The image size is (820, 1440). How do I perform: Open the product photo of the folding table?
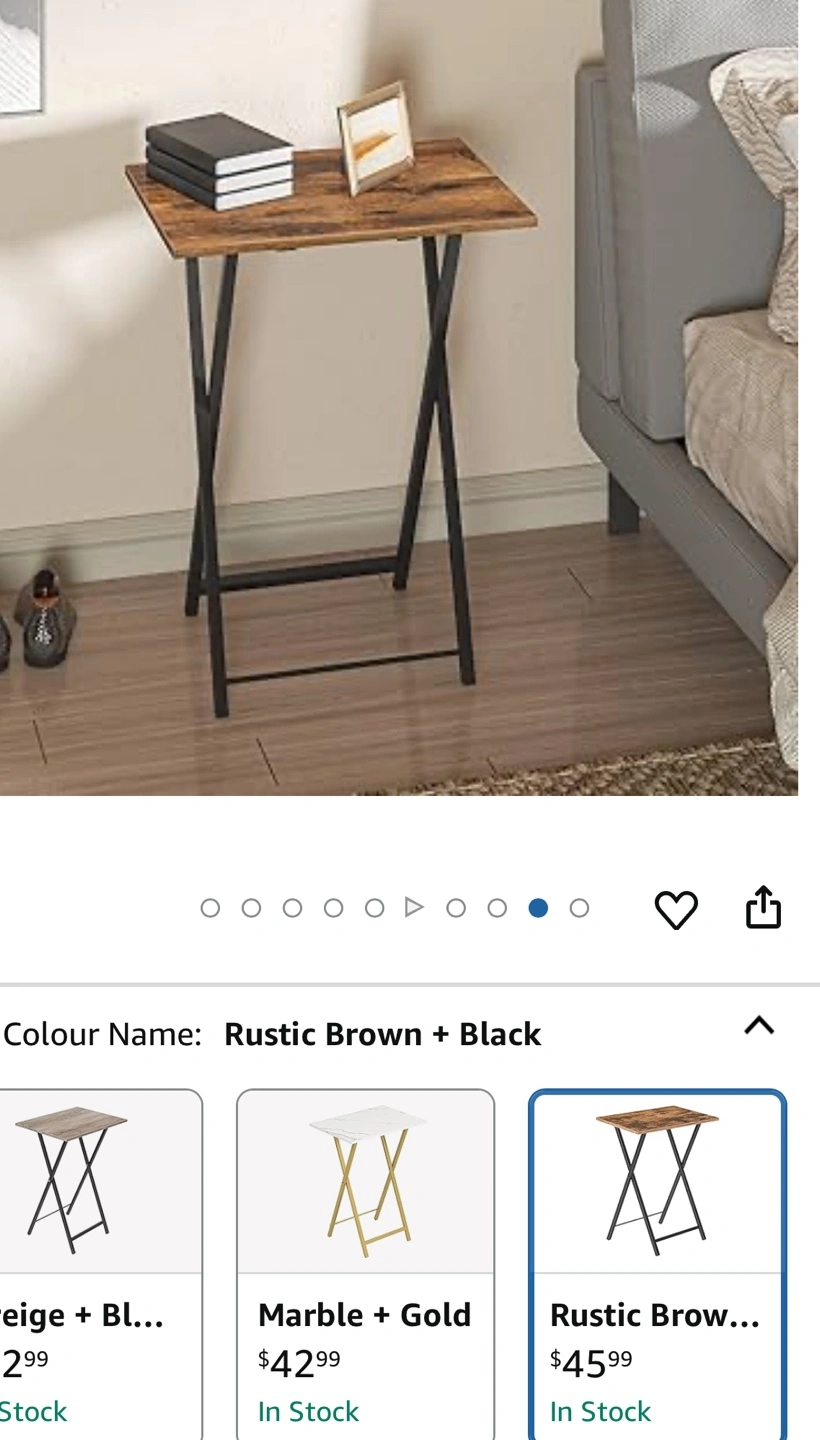399,398
